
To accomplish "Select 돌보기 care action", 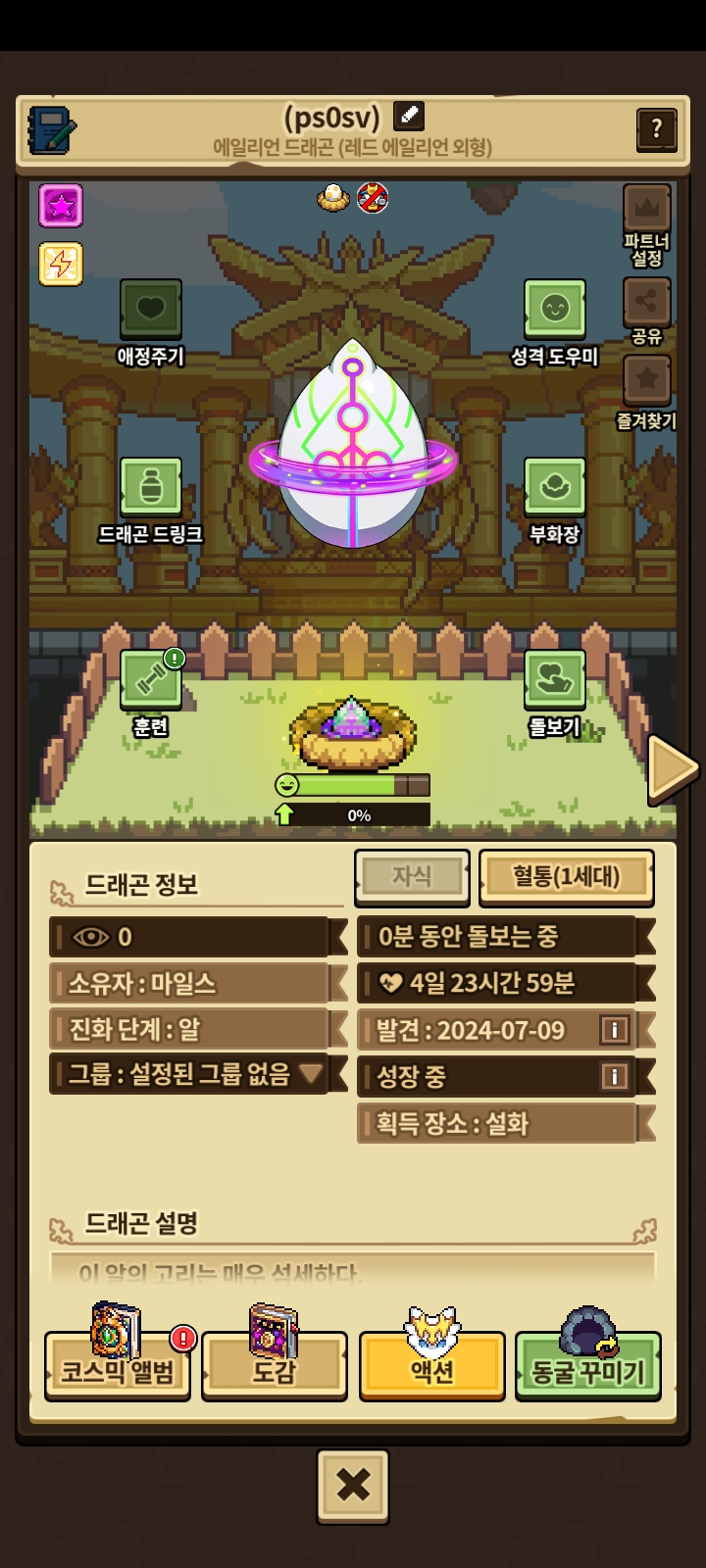I will click(554, 679).
